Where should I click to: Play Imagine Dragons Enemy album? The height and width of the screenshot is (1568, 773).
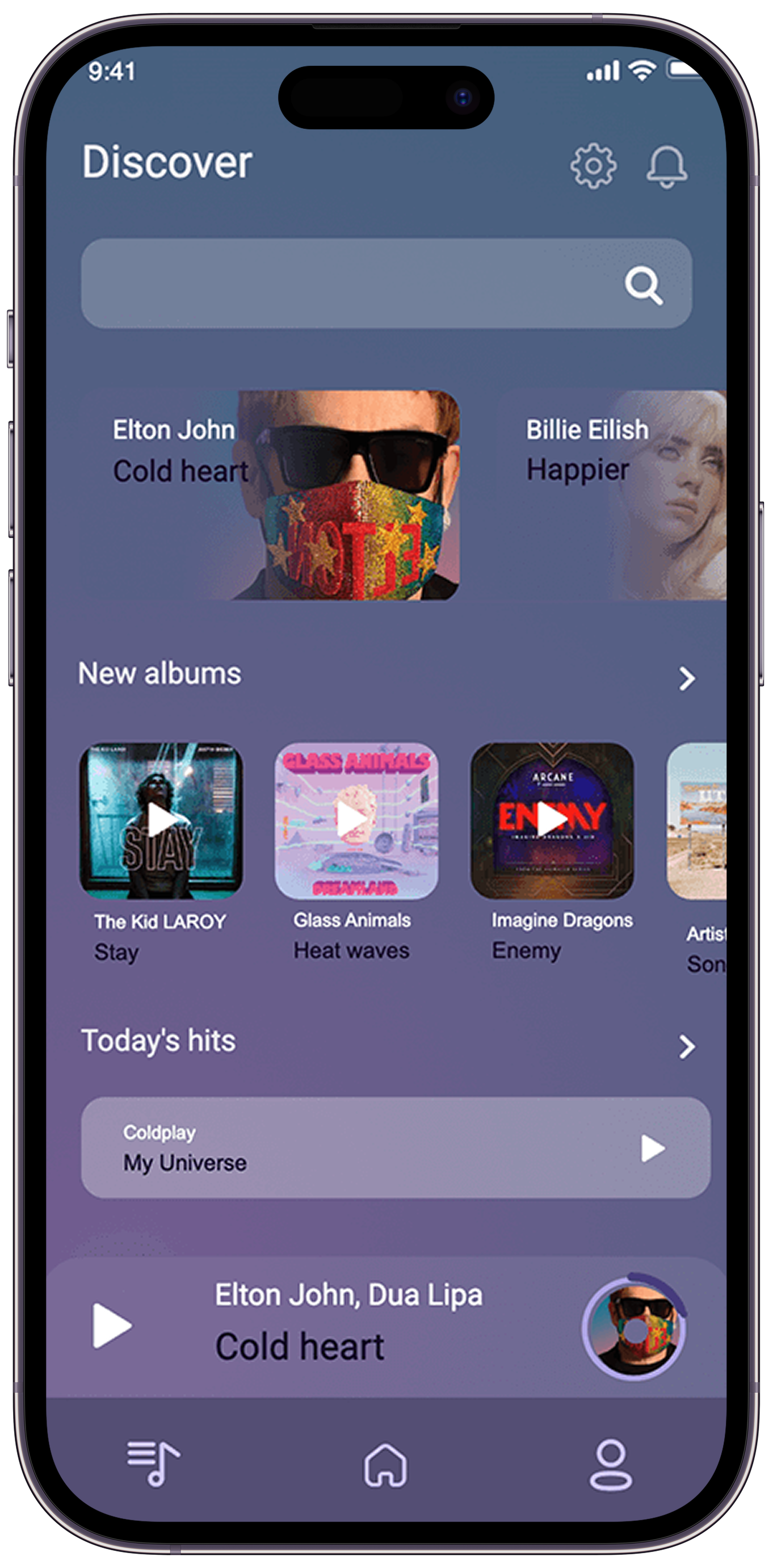pyautogui.click(x=552, y=820)
